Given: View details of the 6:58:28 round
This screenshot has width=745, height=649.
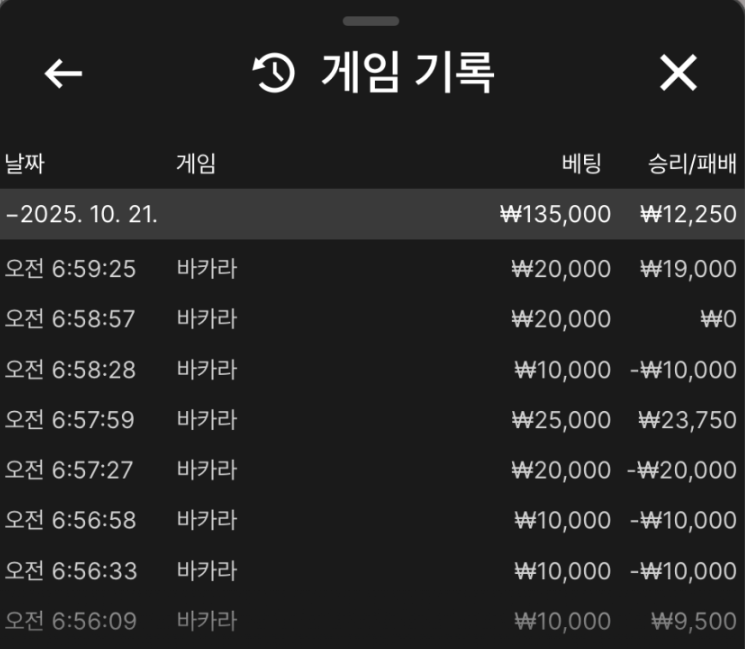Looking at the screenshot, I should (x=370, y=370).
